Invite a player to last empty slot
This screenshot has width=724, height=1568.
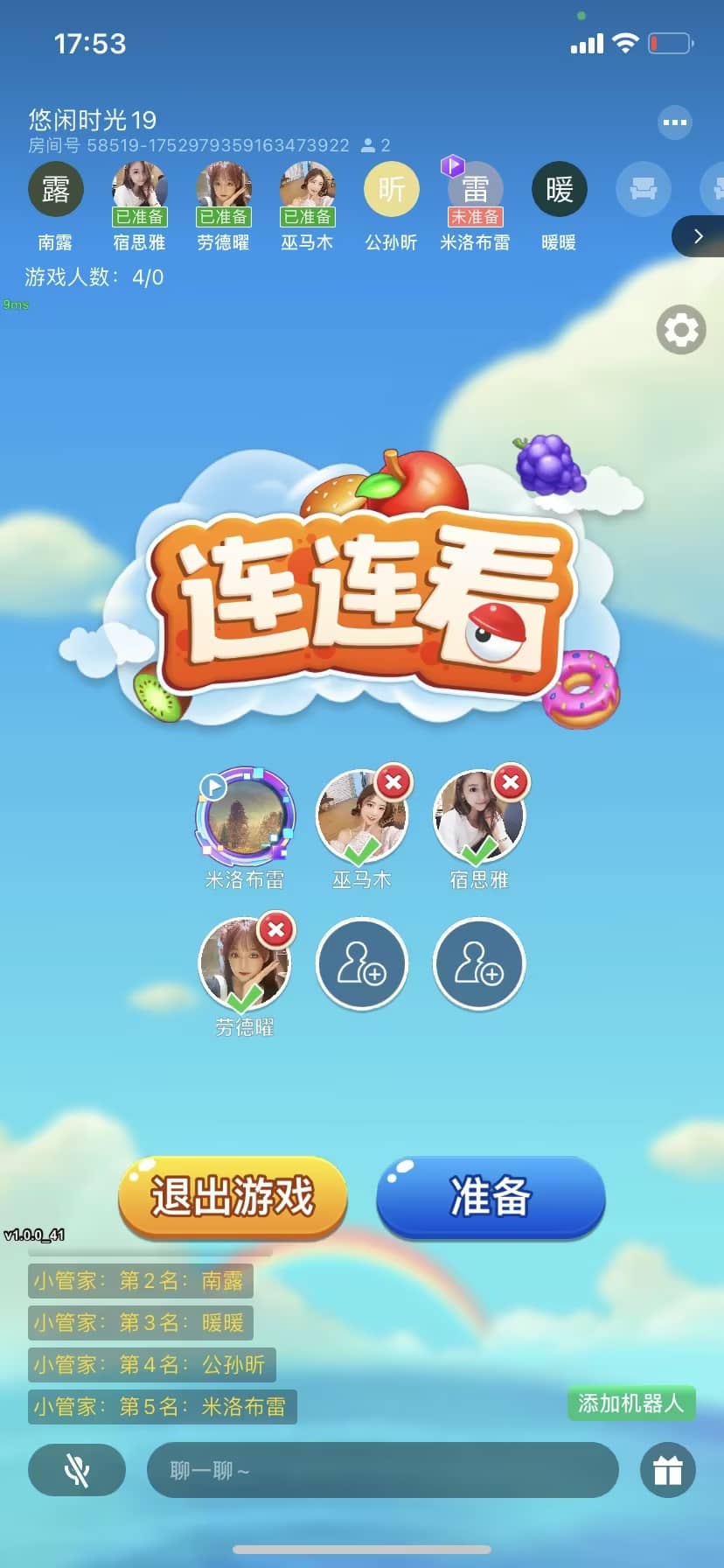pos(479,963)
